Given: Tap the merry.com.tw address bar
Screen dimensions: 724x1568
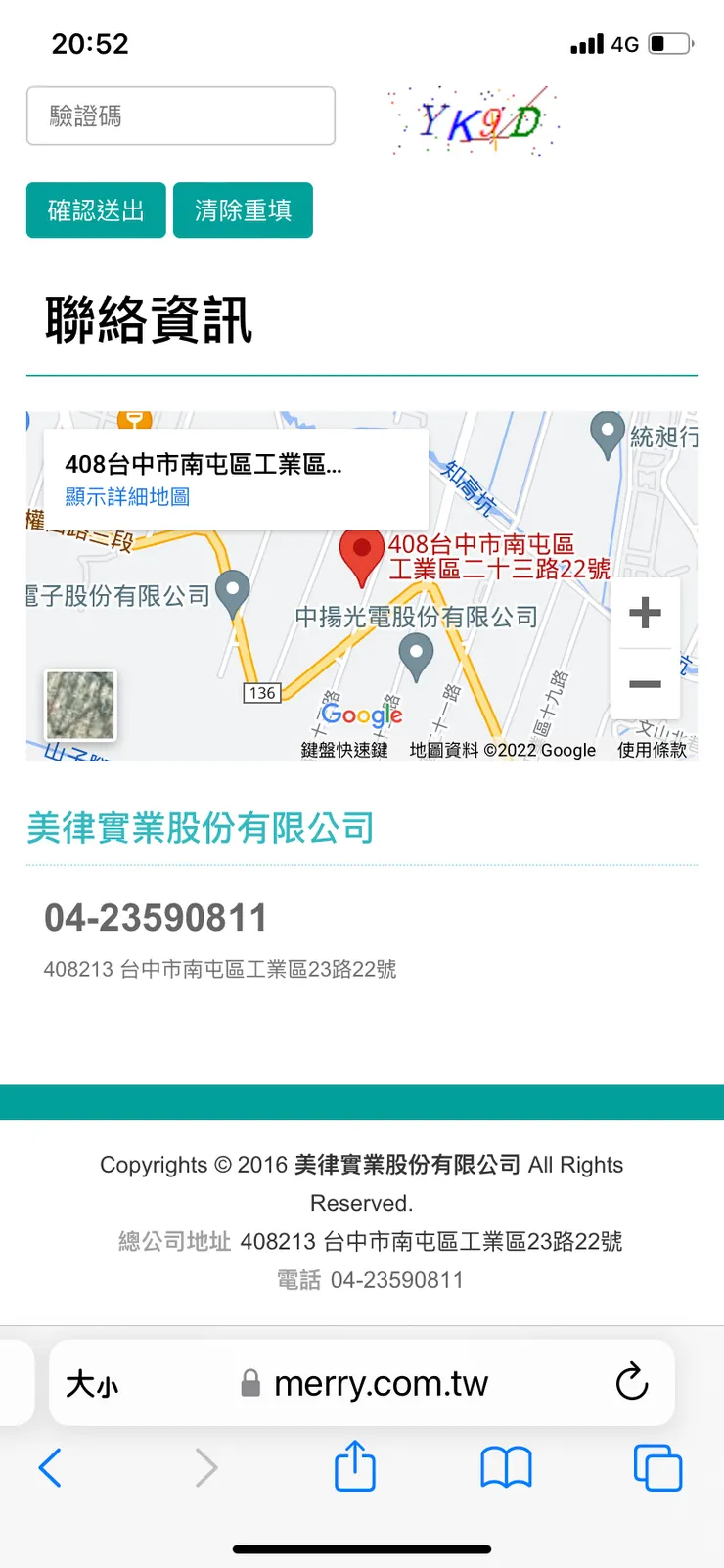Looking at the screenshot, I should [362, 1383].
